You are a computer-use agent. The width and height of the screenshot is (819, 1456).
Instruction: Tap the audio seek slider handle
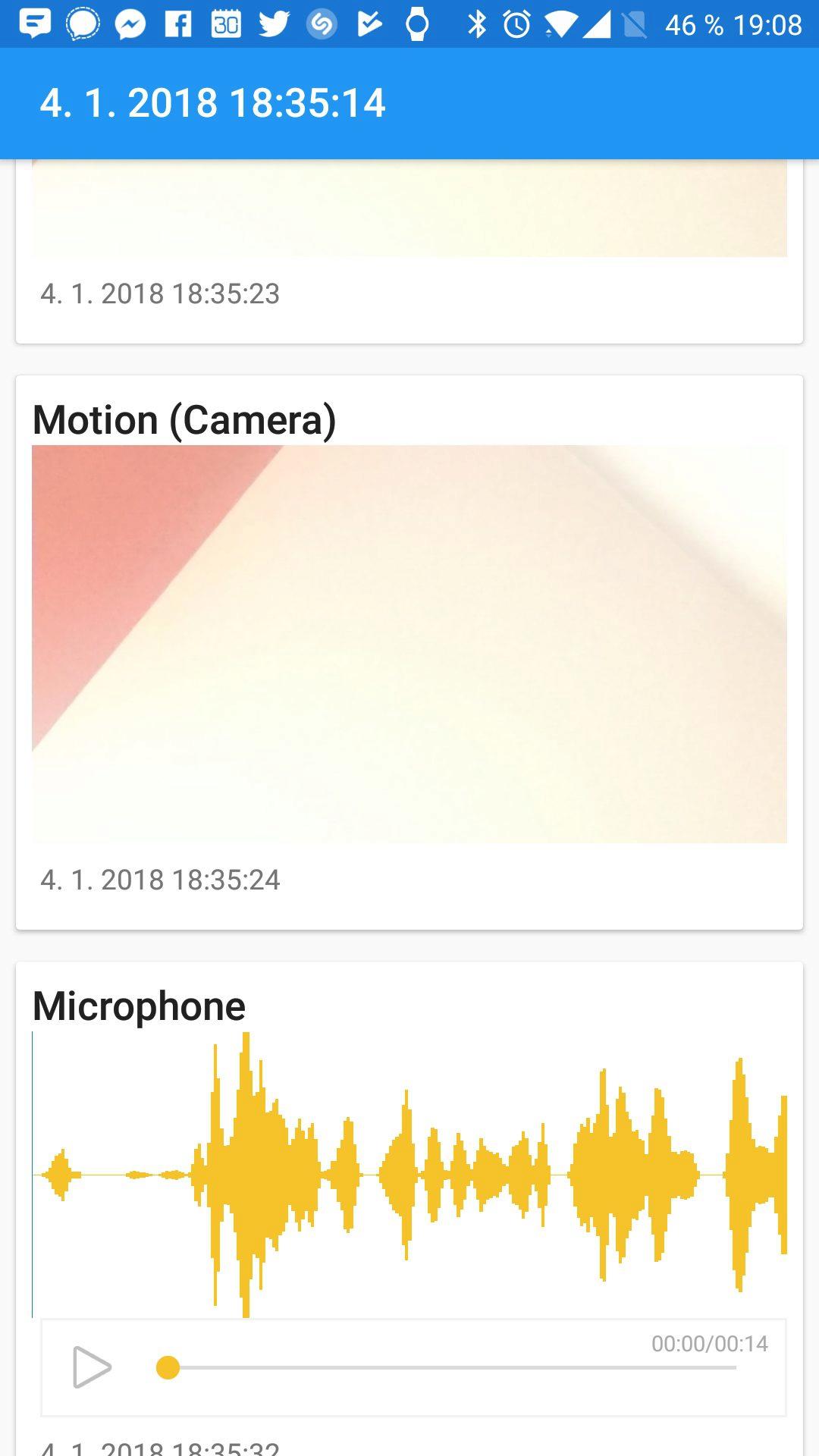coord(168,1367)
